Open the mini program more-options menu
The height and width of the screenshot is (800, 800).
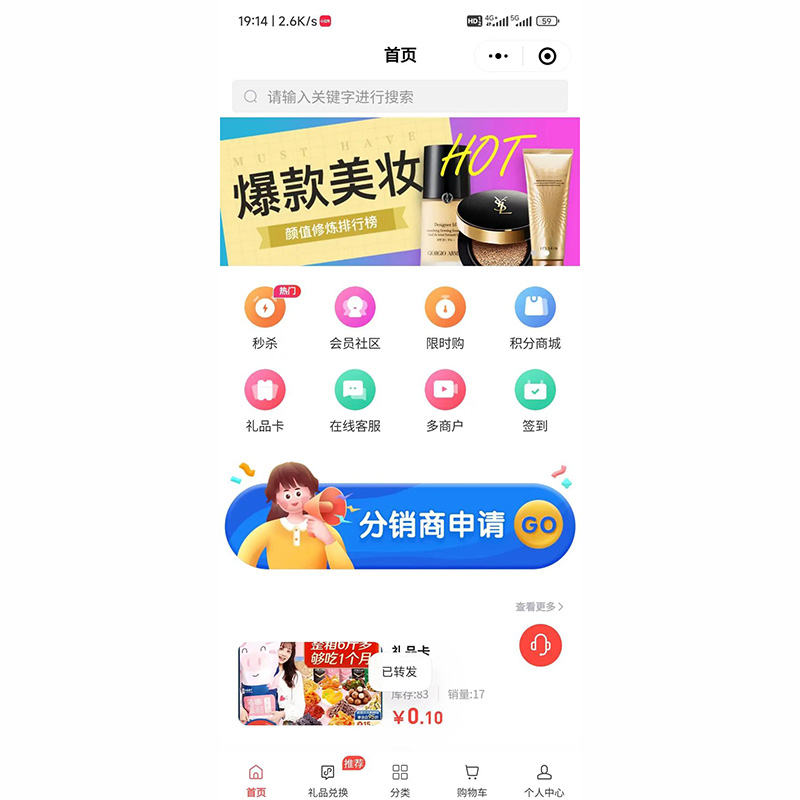click(498, 57)
